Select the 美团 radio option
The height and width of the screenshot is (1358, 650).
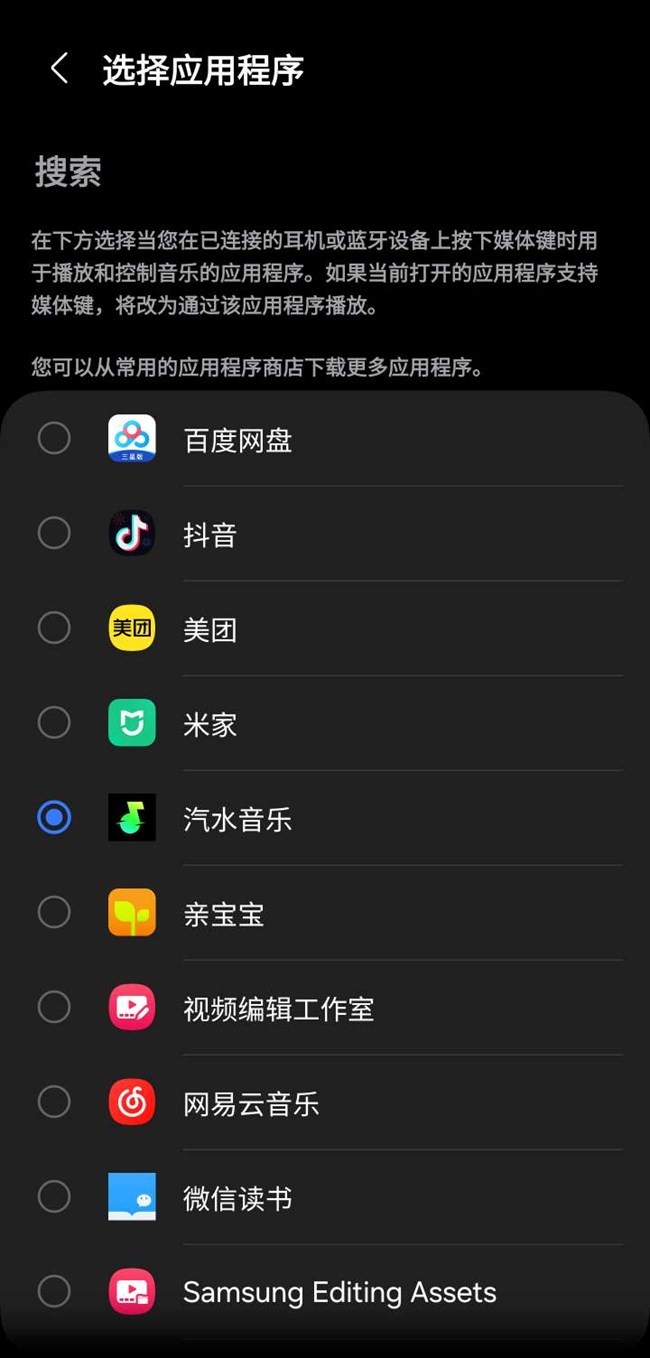point(54,628)
